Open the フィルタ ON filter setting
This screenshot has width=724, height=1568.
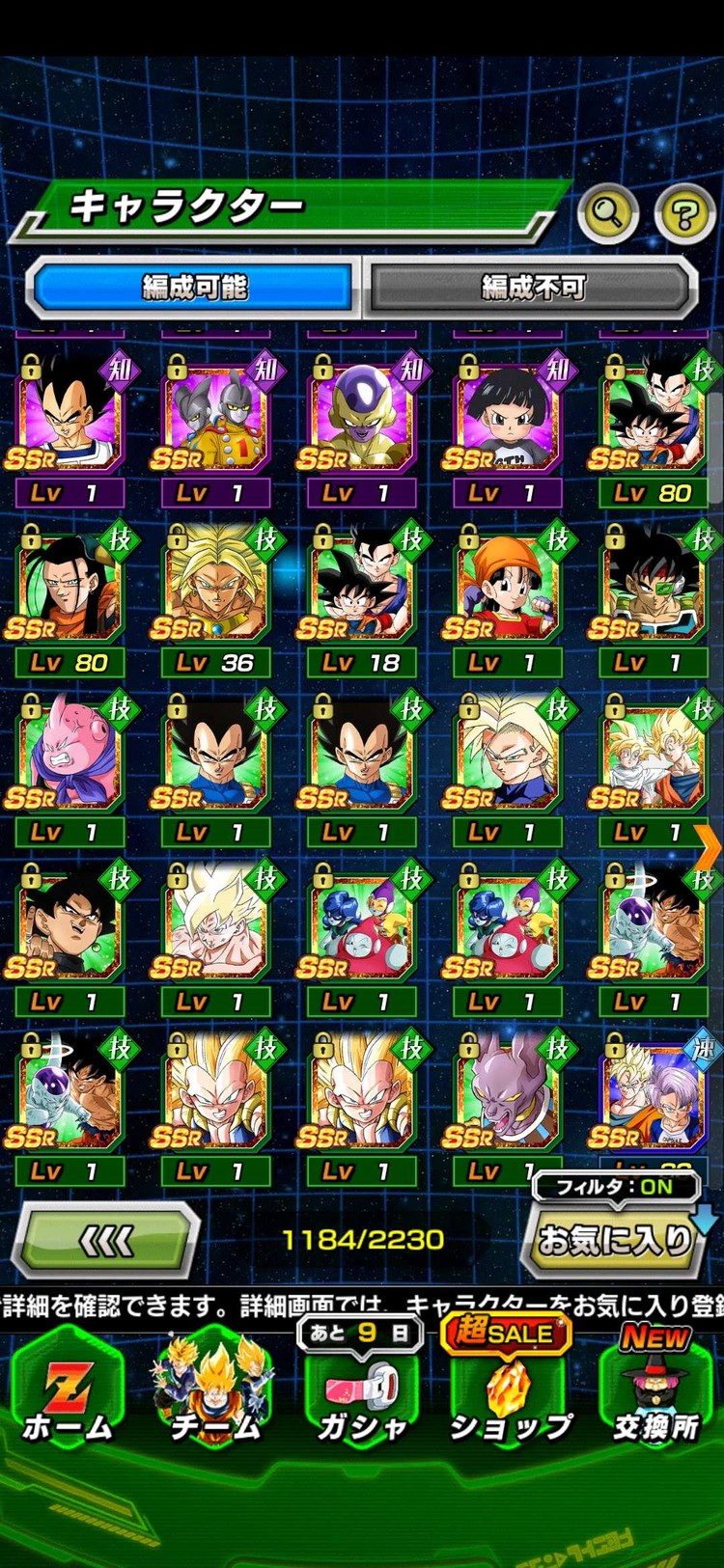click(x=616, y=1187)
